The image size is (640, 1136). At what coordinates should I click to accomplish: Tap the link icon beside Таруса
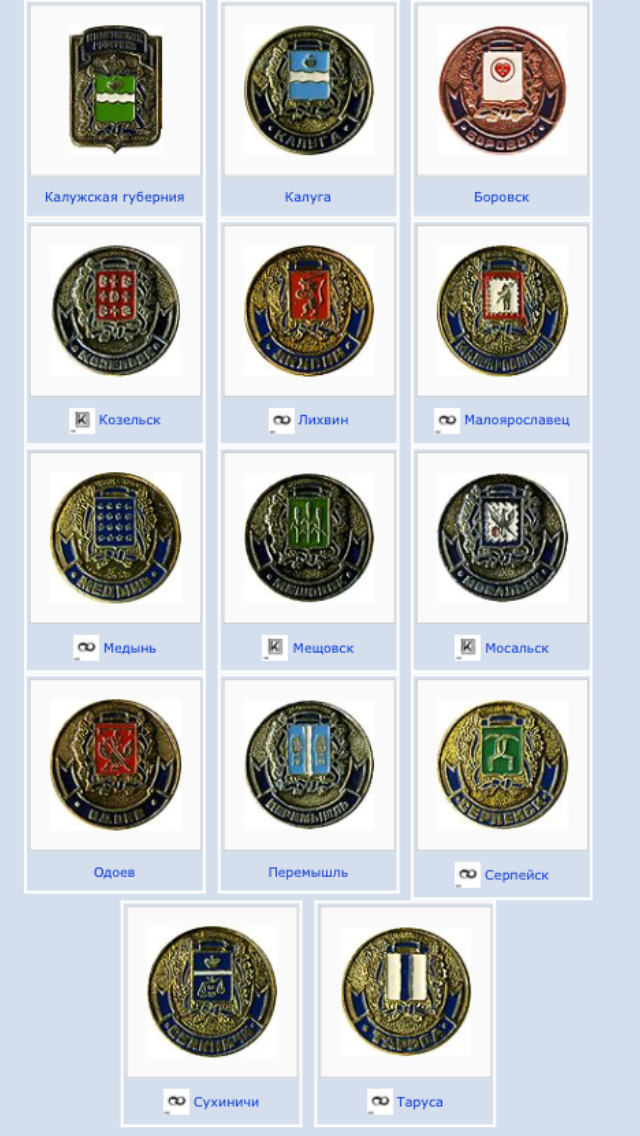(x=380, y=1102)
